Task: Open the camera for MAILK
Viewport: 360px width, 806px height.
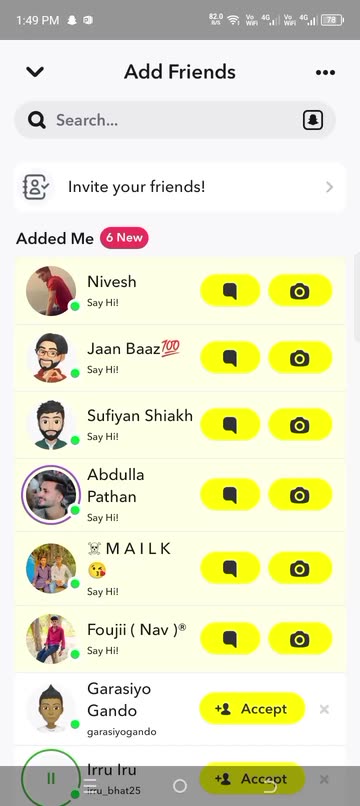Action: coord(300,568)
